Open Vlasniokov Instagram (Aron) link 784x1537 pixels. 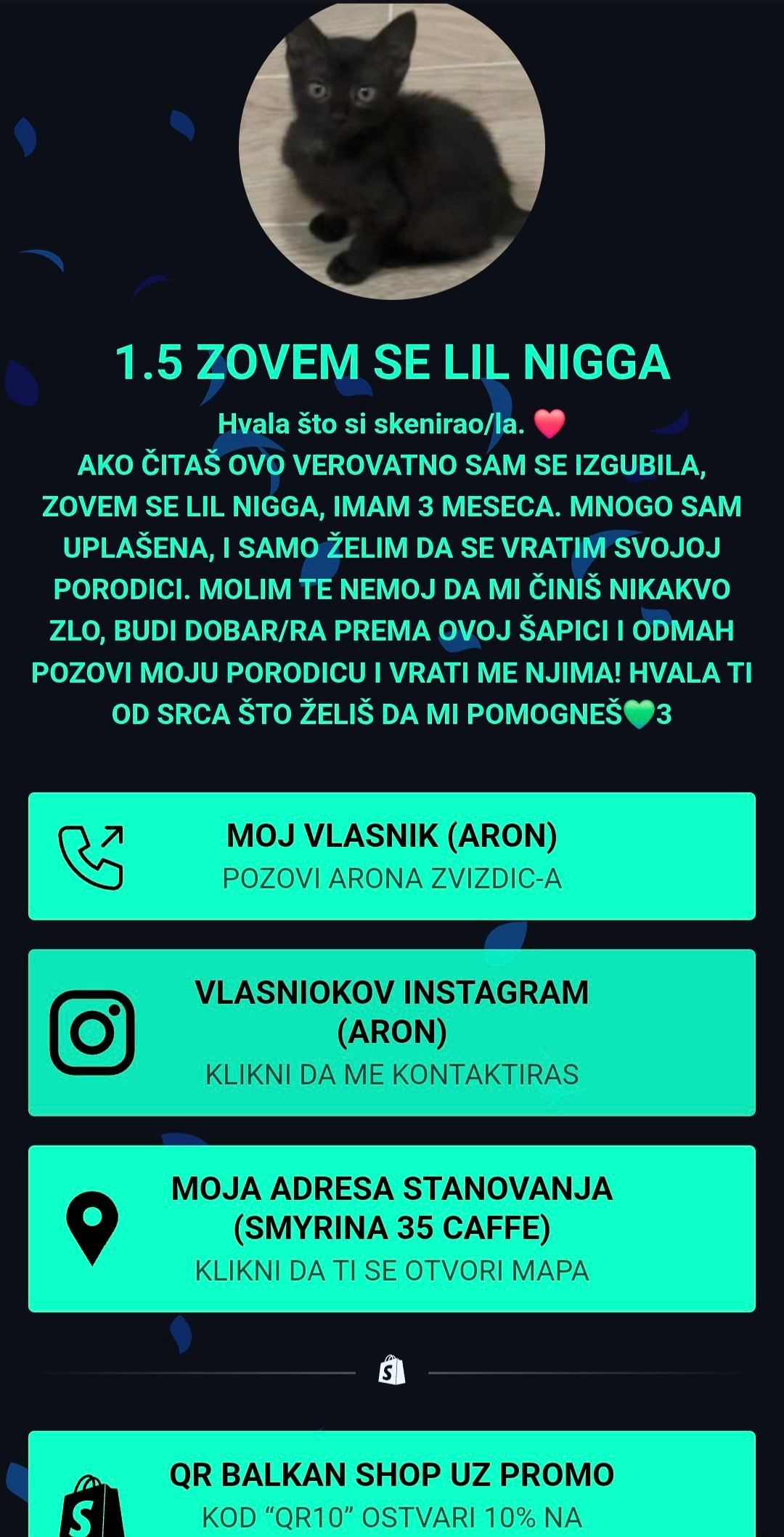coord(392,1032)
